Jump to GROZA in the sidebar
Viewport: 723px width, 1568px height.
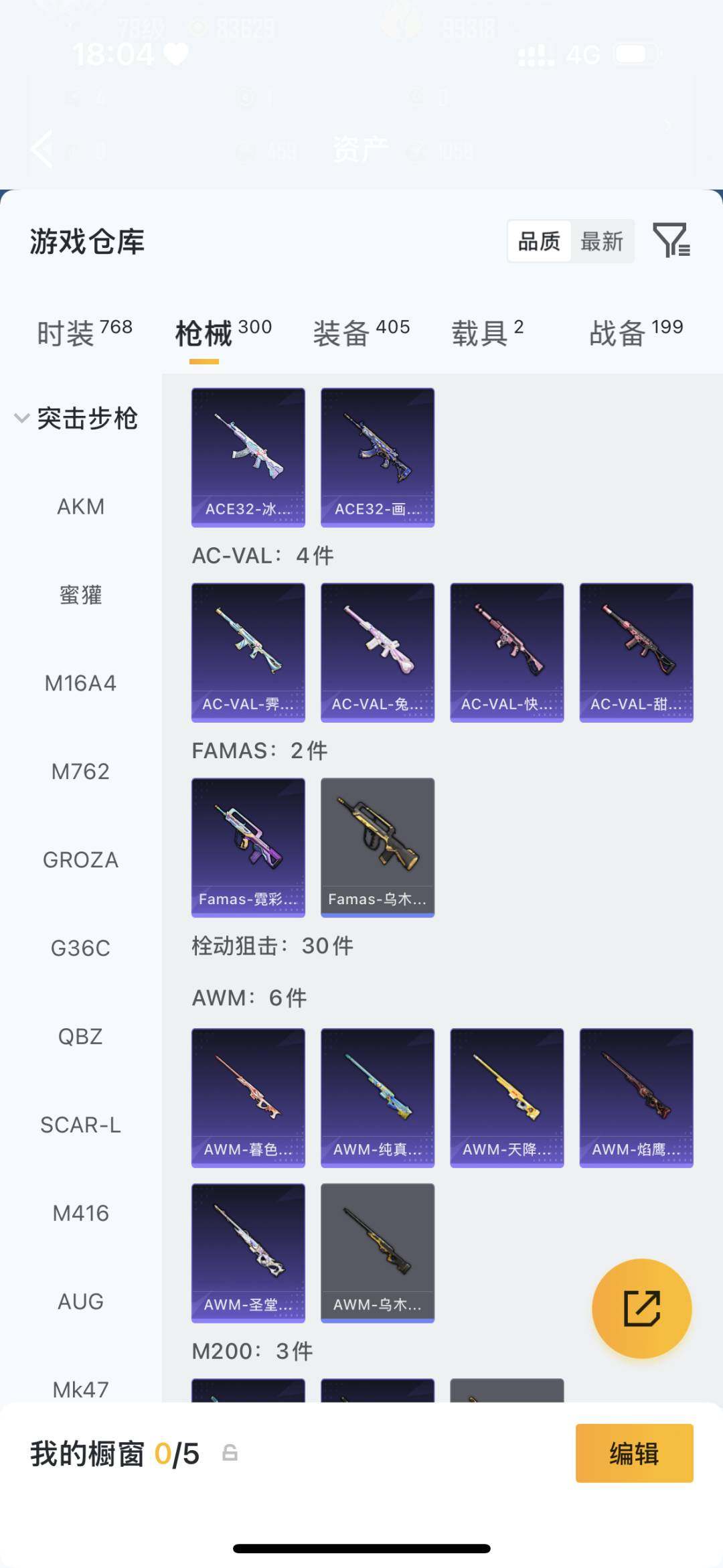pyautogui.click(x=81, y=859)
